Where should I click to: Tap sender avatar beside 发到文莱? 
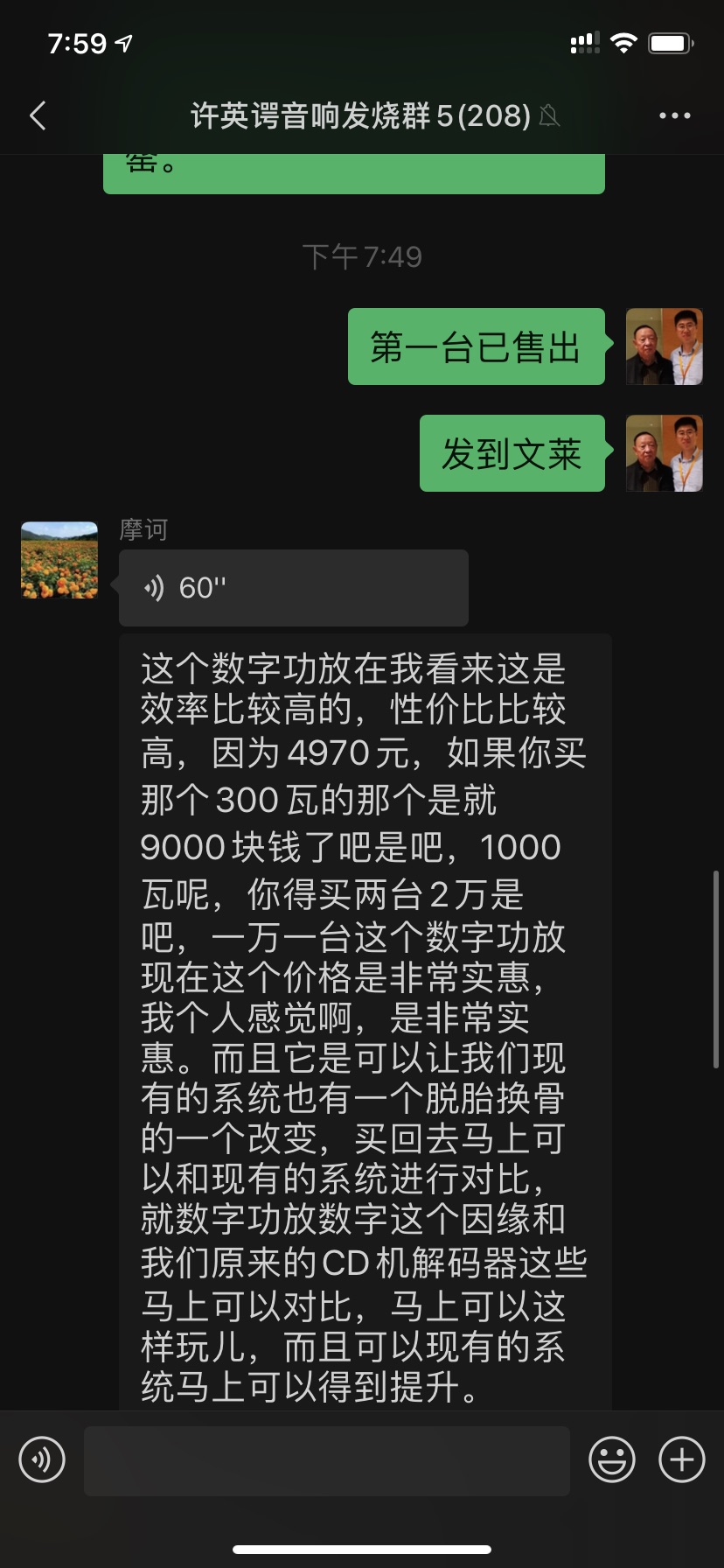pyautogui.click(x=665, y=453)
